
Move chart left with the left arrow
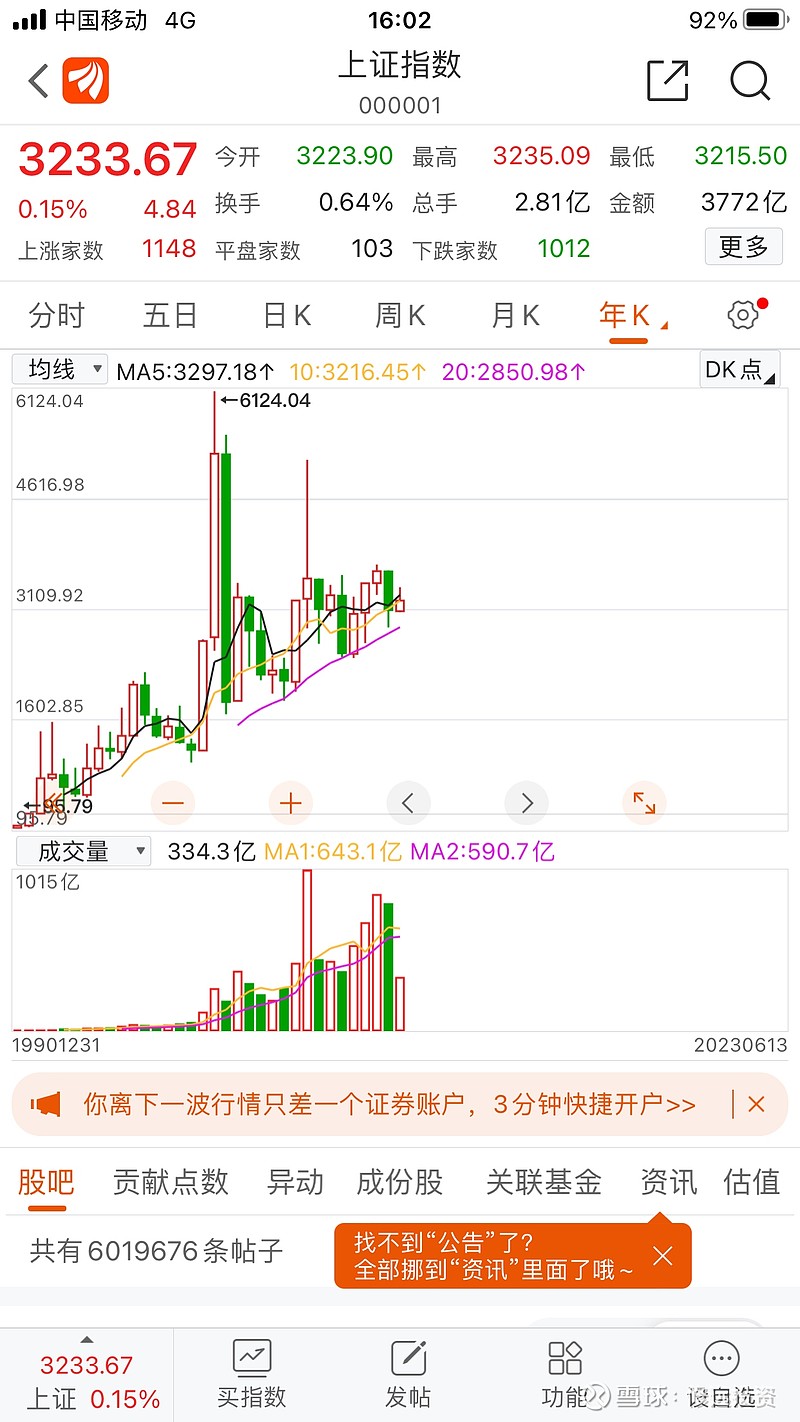click(408, 802)
